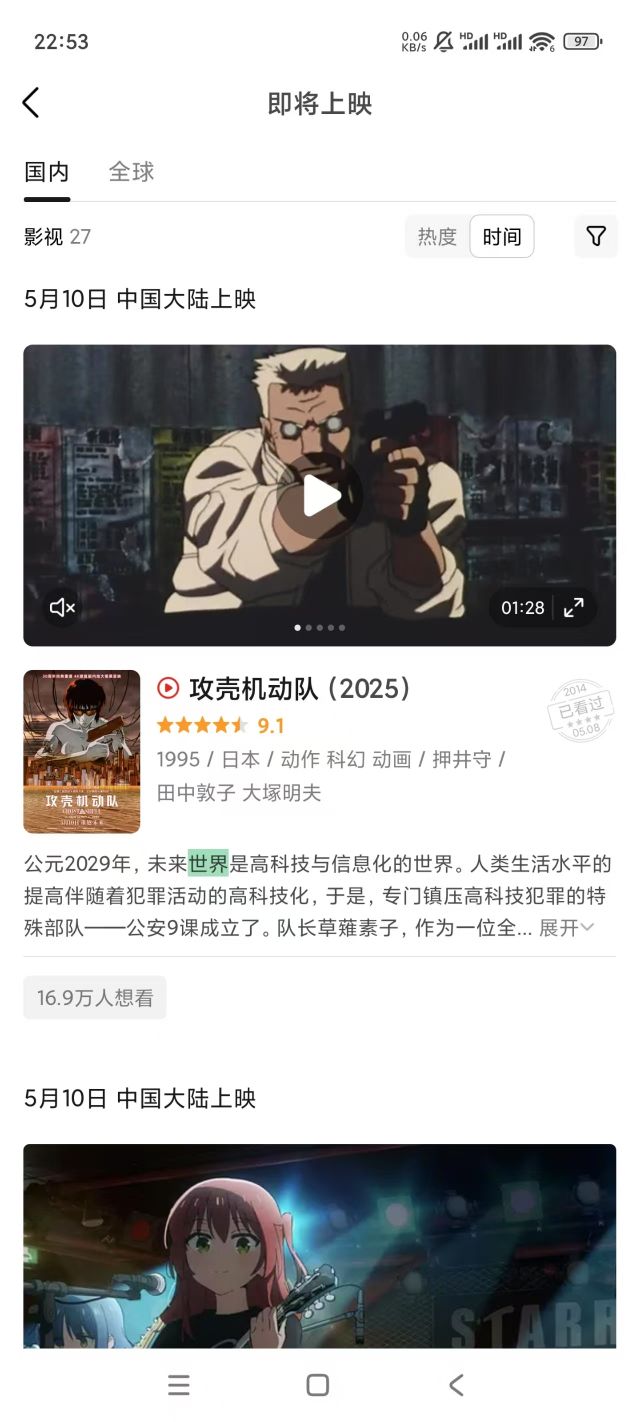Go back from the 即将上映 page
The height and width of the screenshot is (1422, 640).
coord(31,103)
